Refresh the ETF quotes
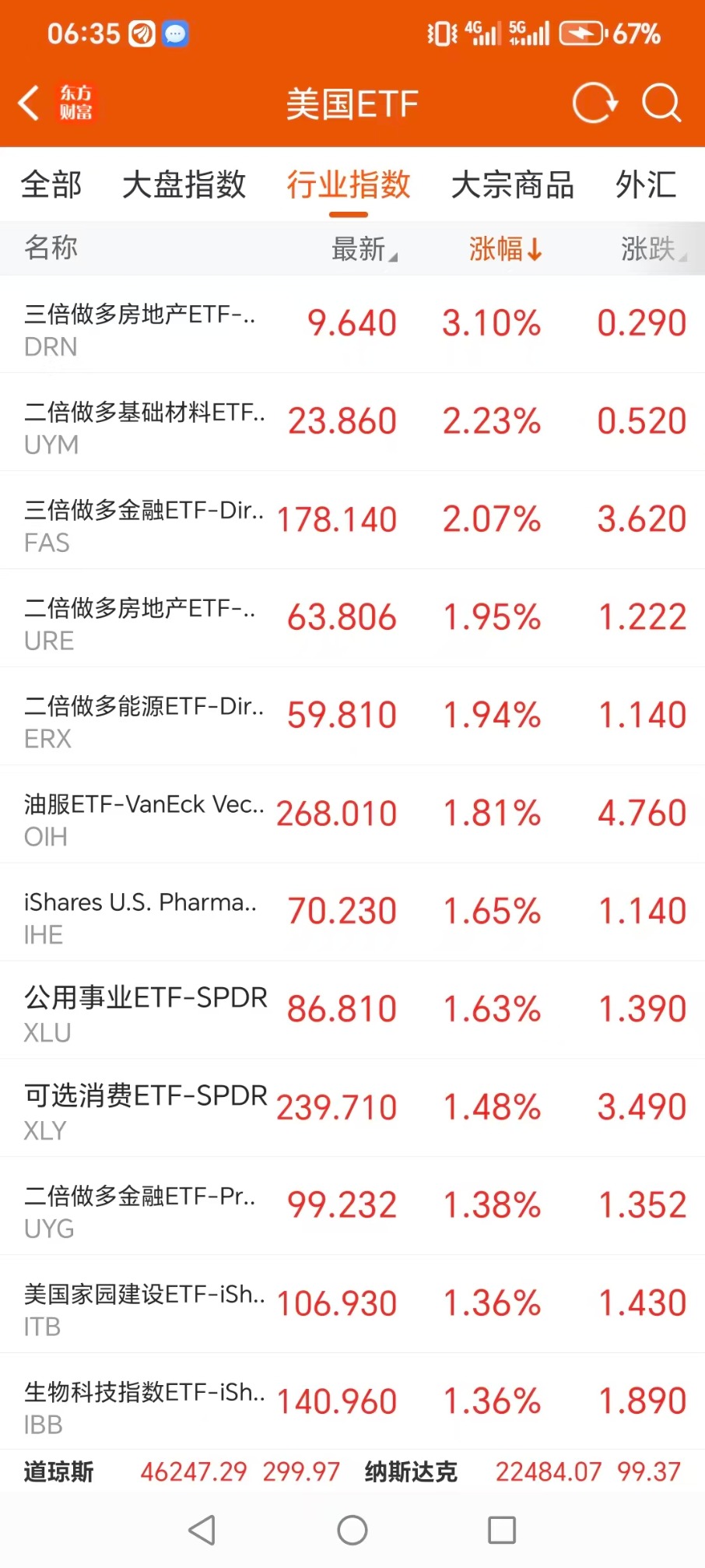705x1568 pixels. [595, 104]
